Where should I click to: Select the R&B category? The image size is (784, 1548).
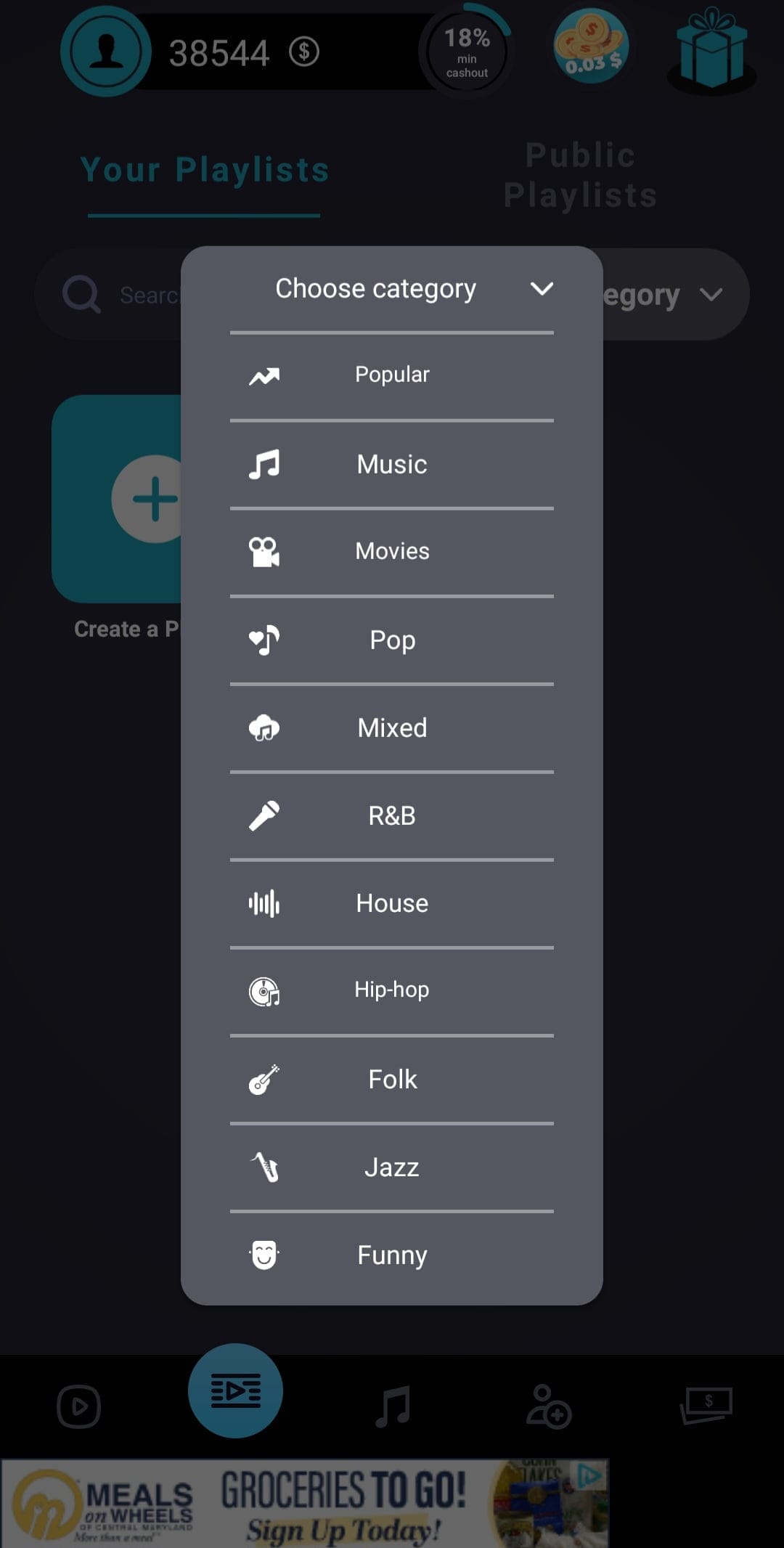tap(392, 815)
